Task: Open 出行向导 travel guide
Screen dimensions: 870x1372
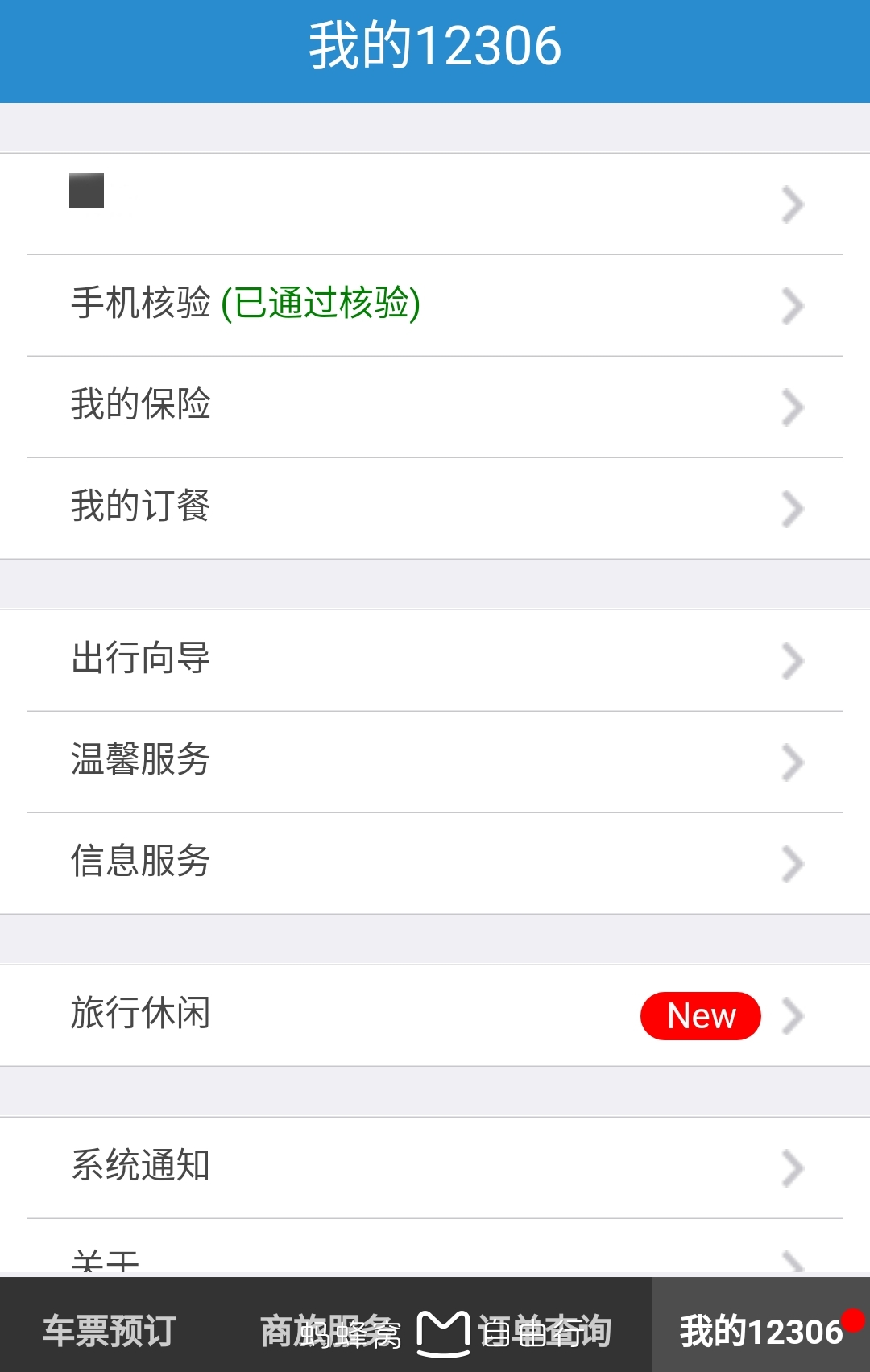Action: coord(435,660)
